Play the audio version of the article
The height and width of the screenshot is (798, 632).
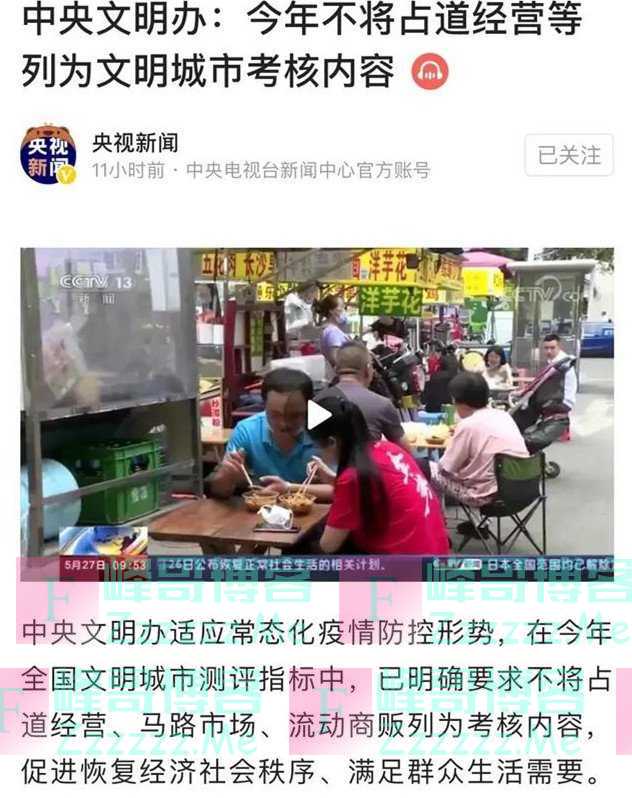430,71
